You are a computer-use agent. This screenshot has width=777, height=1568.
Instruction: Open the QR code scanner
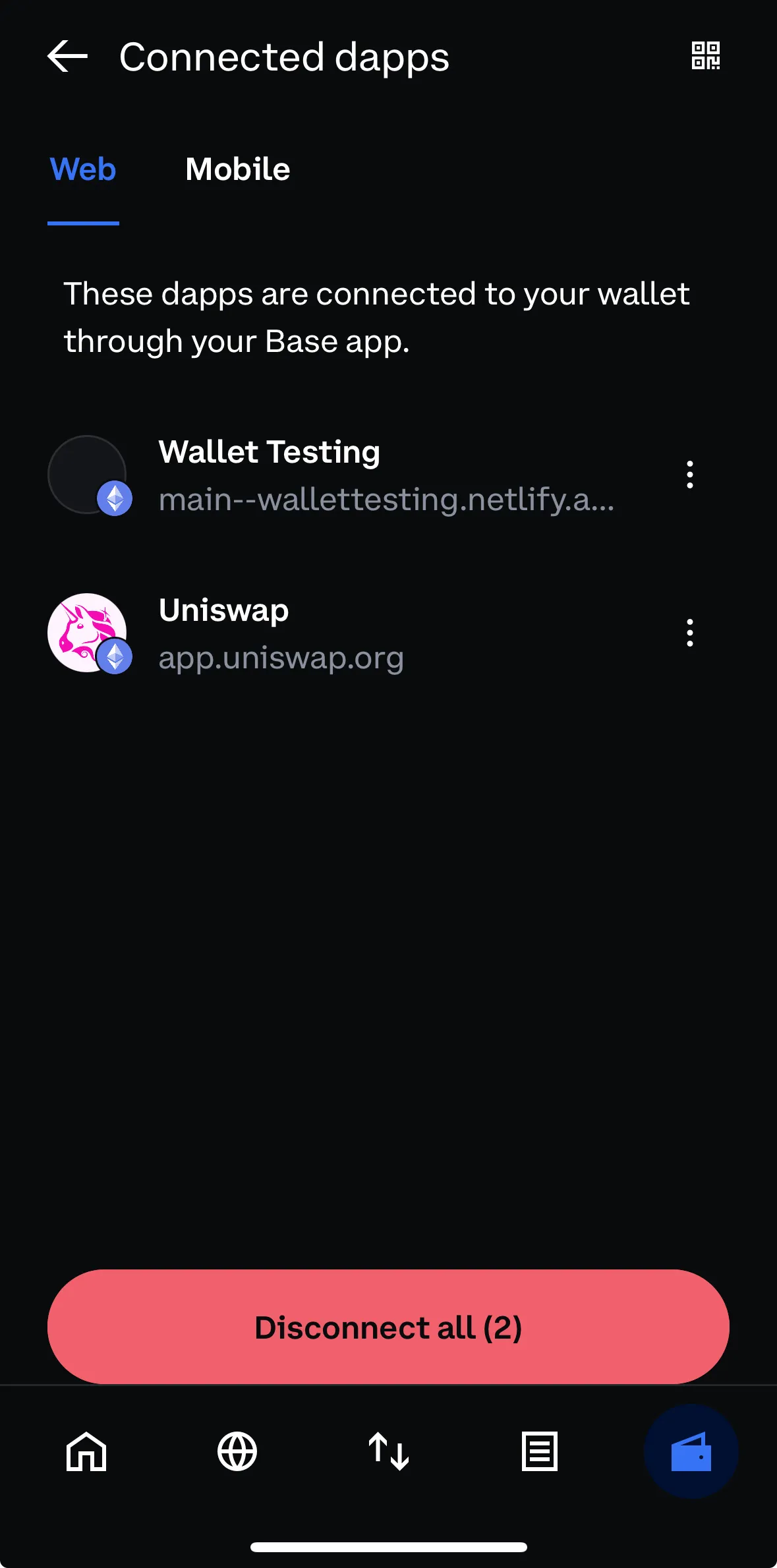click(706, 56)
